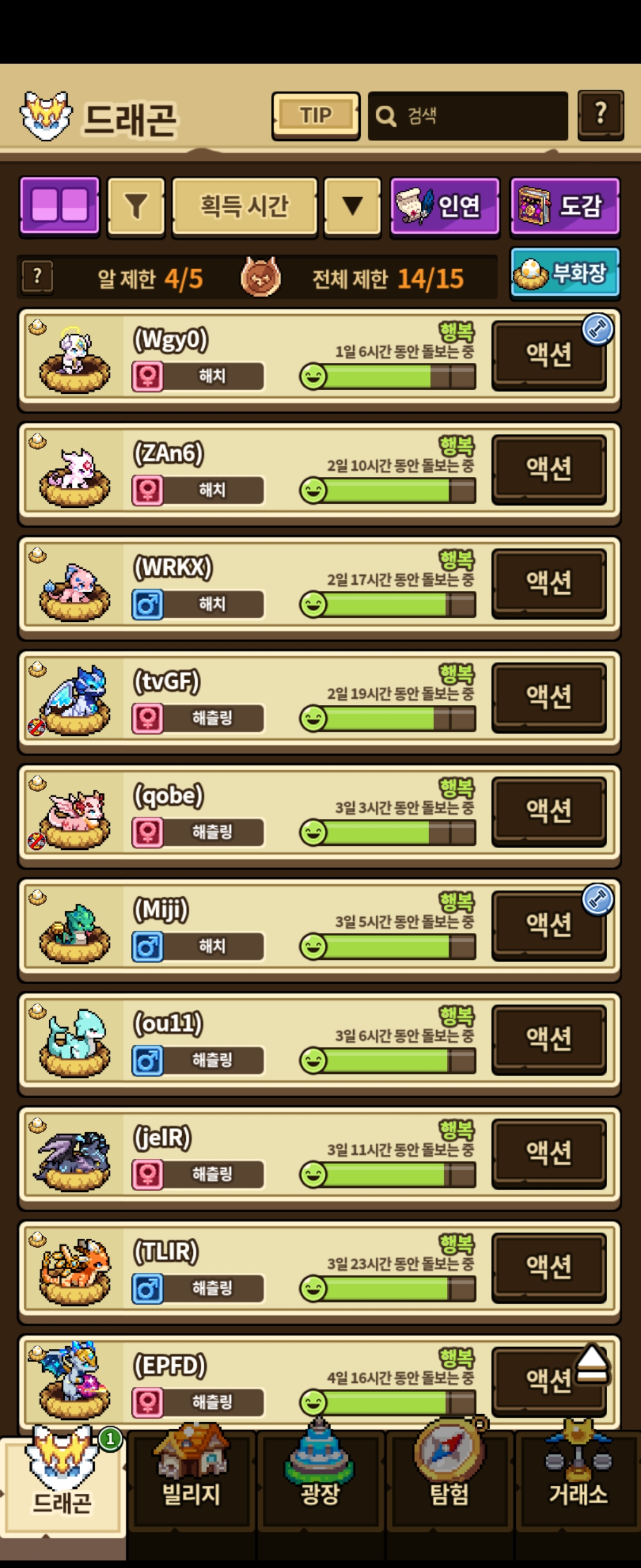Screen dimensions: 641x1568
Task: Switch to the 광장 tab
Action: tap(320, 1480)
